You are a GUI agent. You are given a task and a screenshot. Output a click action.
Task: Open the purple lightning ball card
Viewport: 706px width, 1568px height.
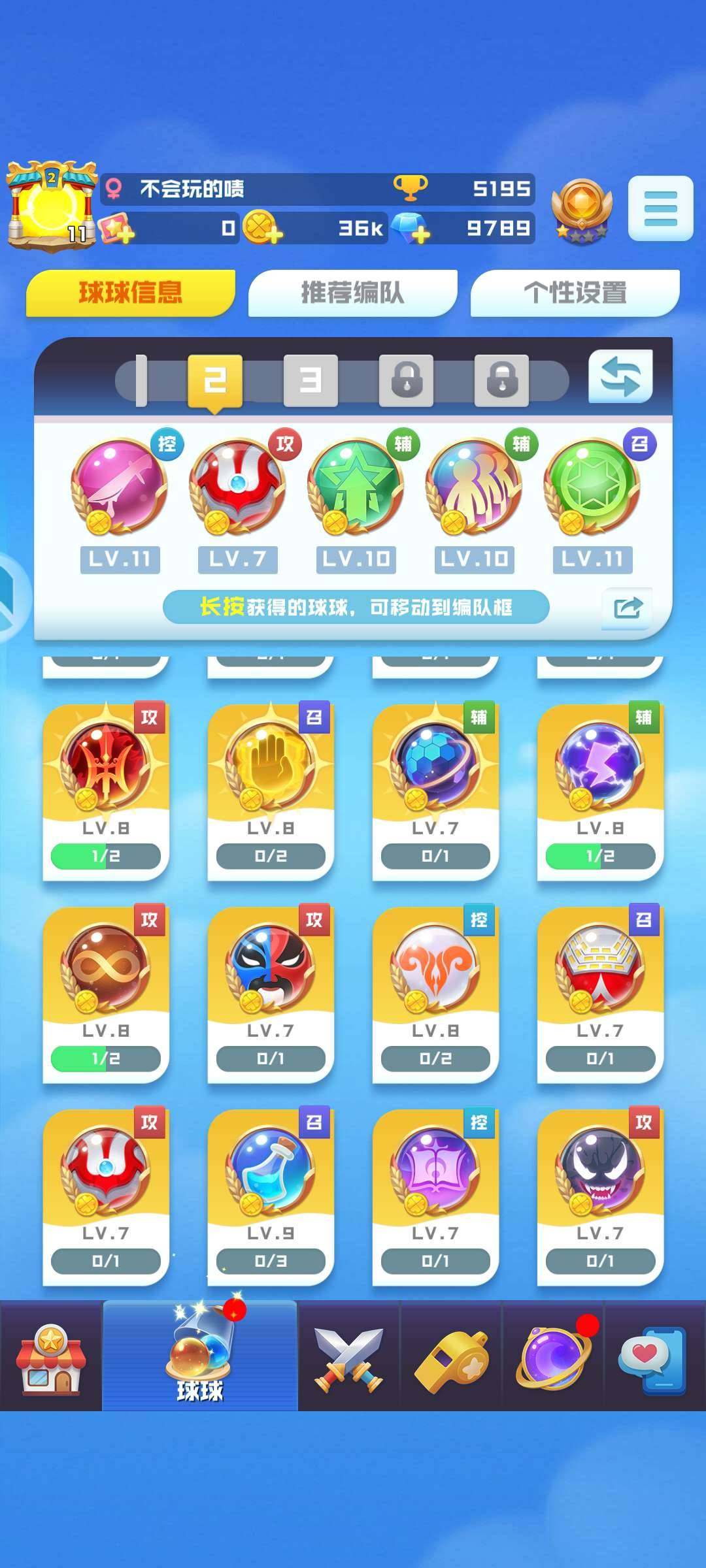point(600,791)
